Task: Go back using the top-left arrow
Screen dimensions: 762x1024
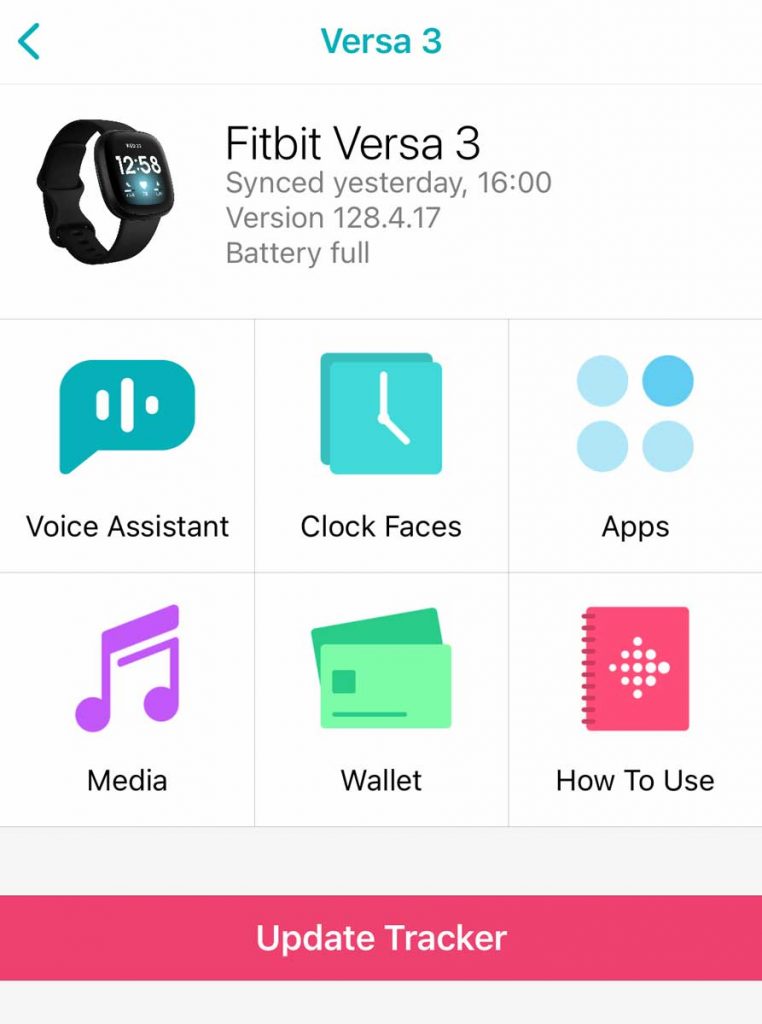Action: click(x=29, y=42)
